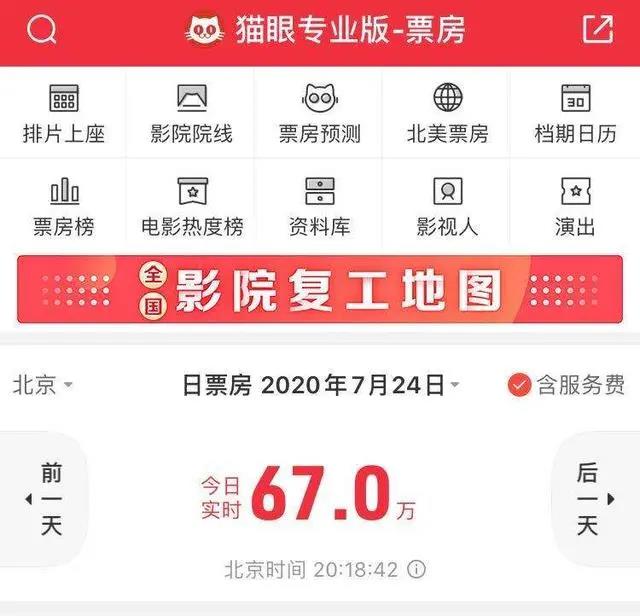Open 北美票房 North America box office

(x=448, y=113)
